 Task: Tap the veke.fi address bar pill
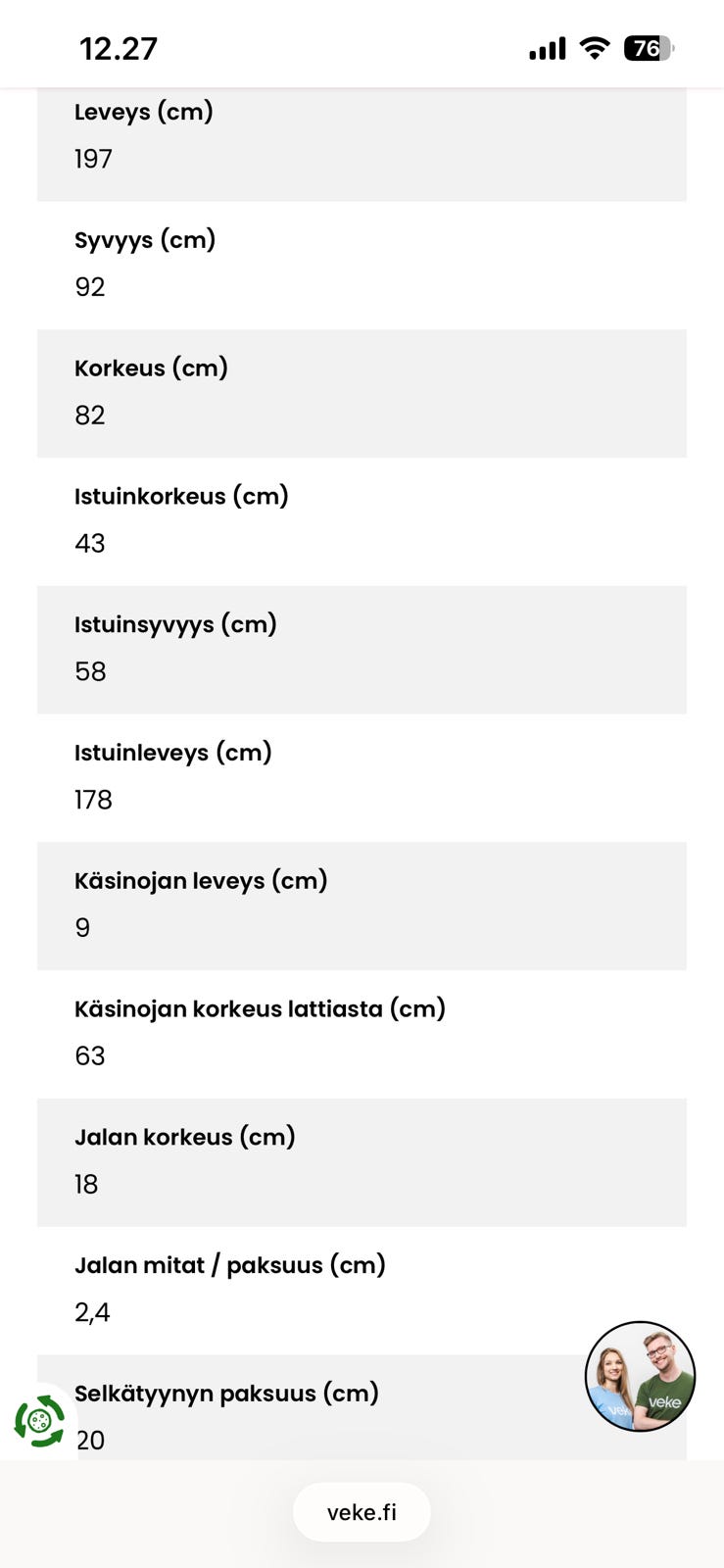(x=362, y=1512)
